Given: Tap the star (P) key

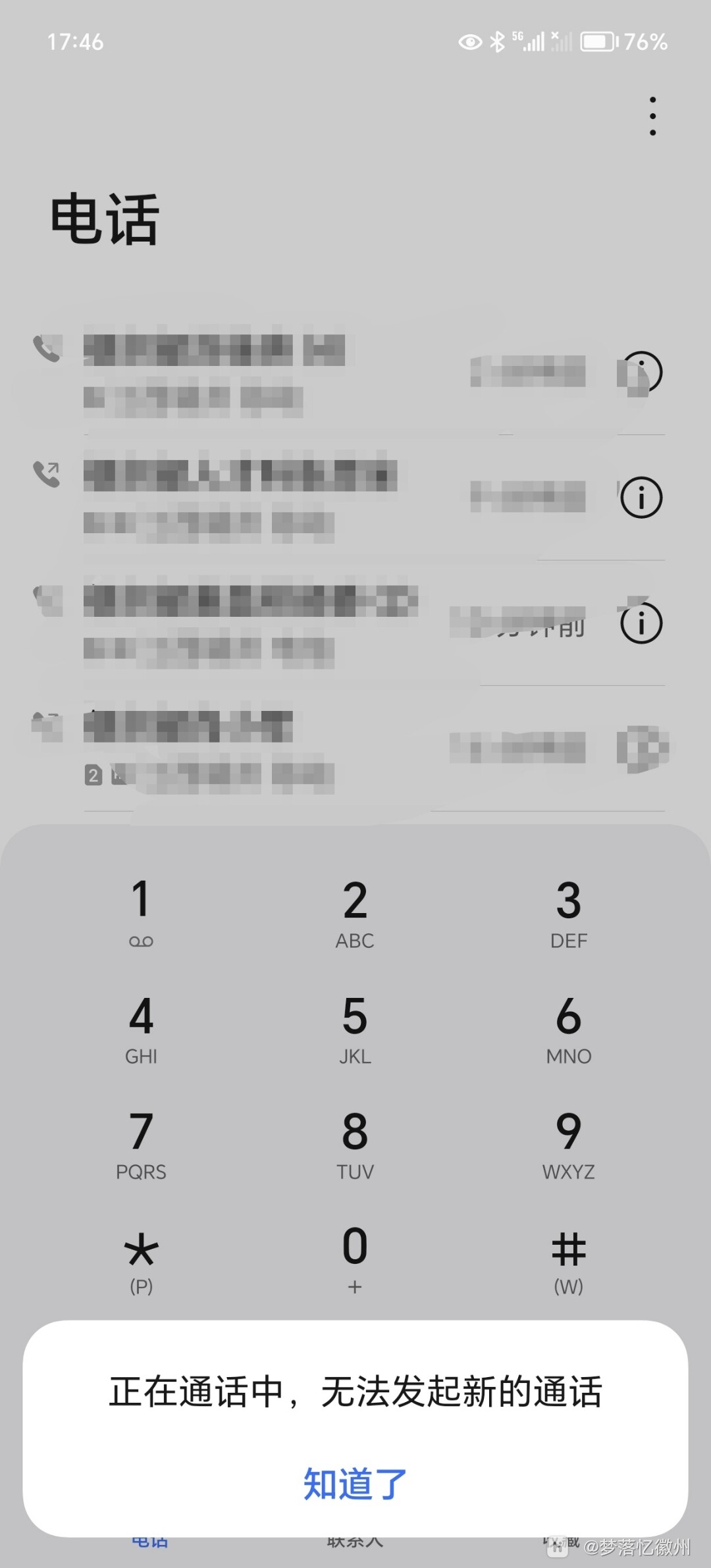Looking at the screenshot, I should pos(141,1259).
